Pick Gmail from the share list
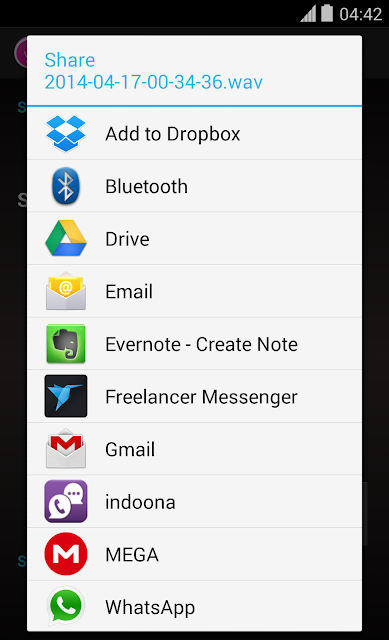The width and height of the screenshot is (389, 640). [194, 449]
